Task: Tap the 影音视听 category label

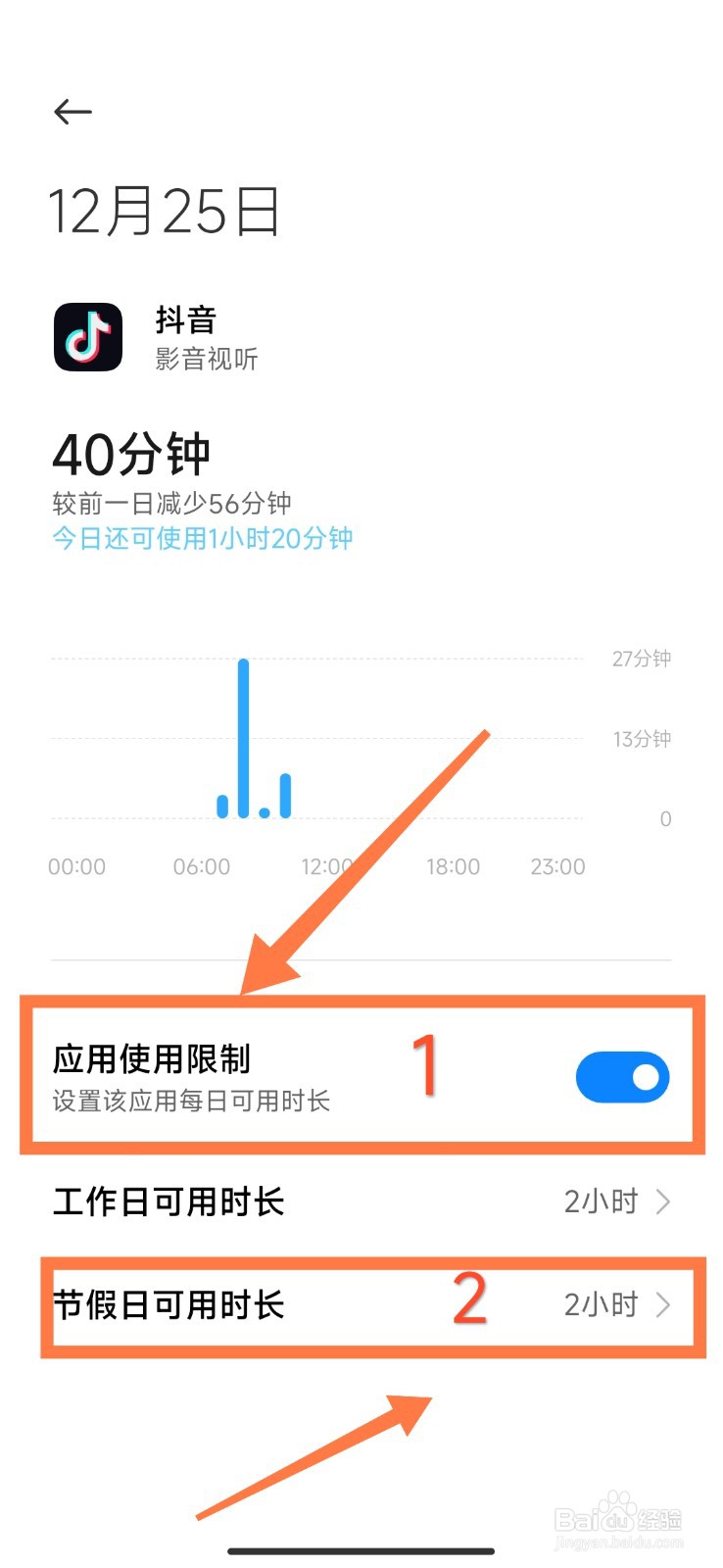Action: (204, 360)
